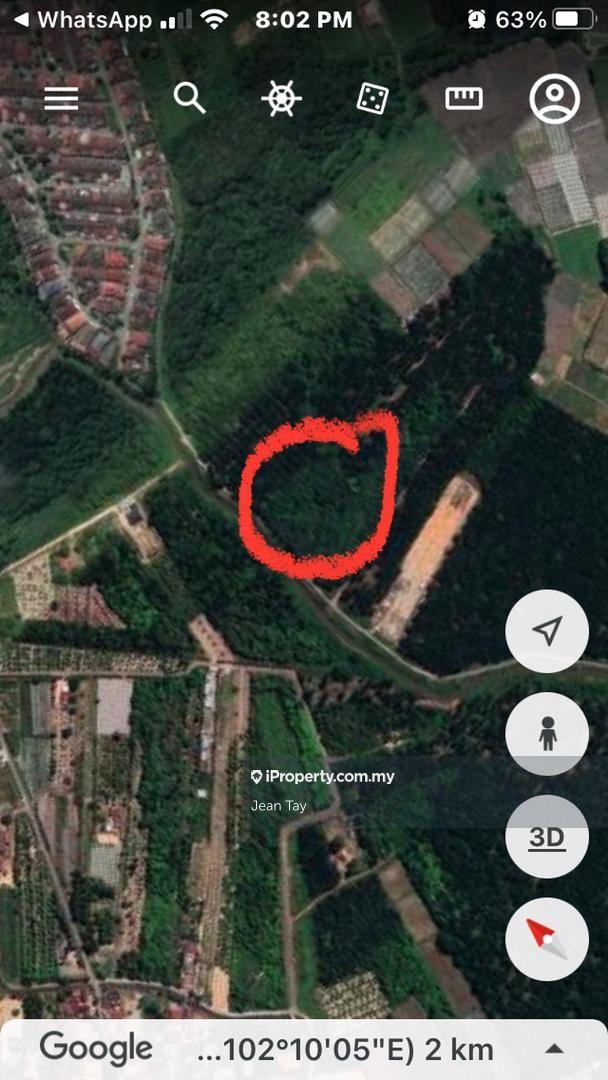608x1080 pixels.
Task: Expand the bottom coordinates bar
Action: pyautogui.click(x=554, y=1049)
